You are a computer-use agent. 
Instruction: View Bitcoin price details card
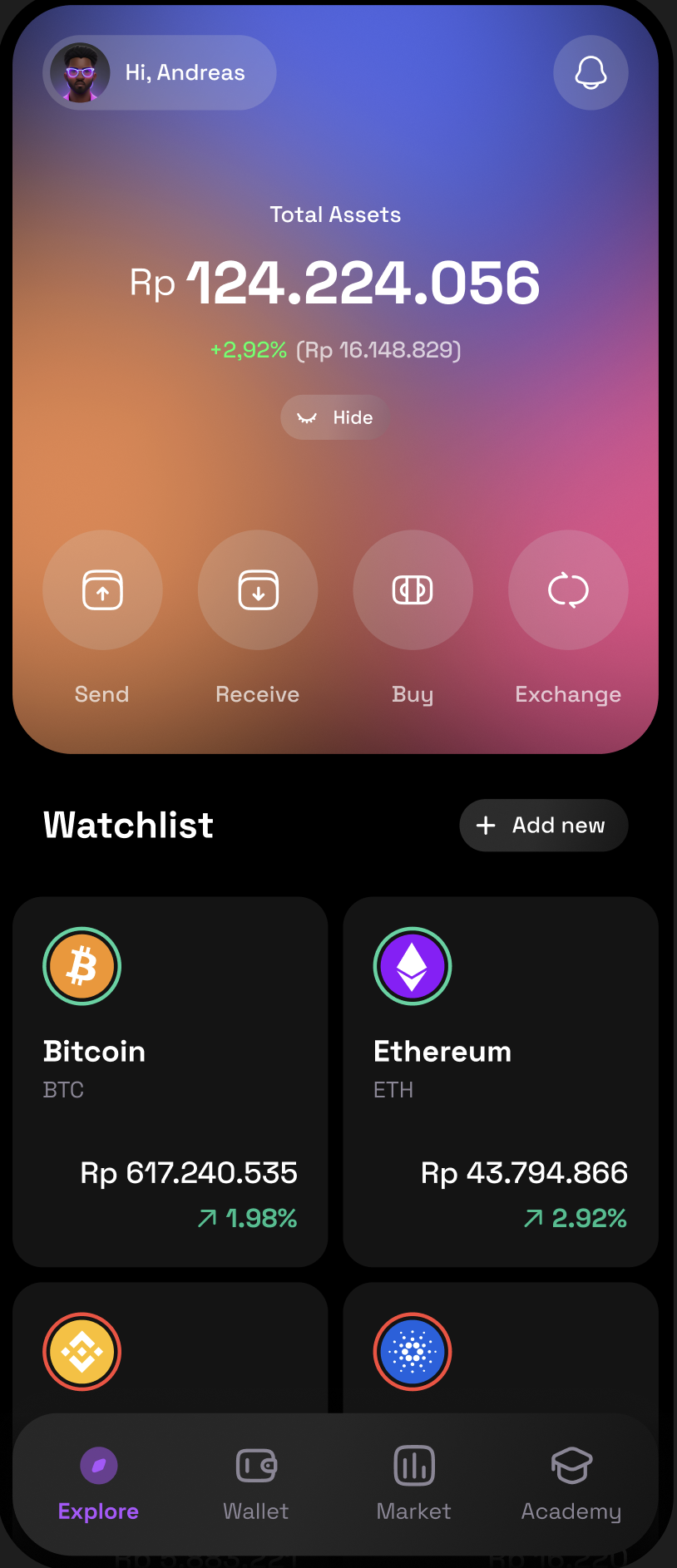point(170,1081)
